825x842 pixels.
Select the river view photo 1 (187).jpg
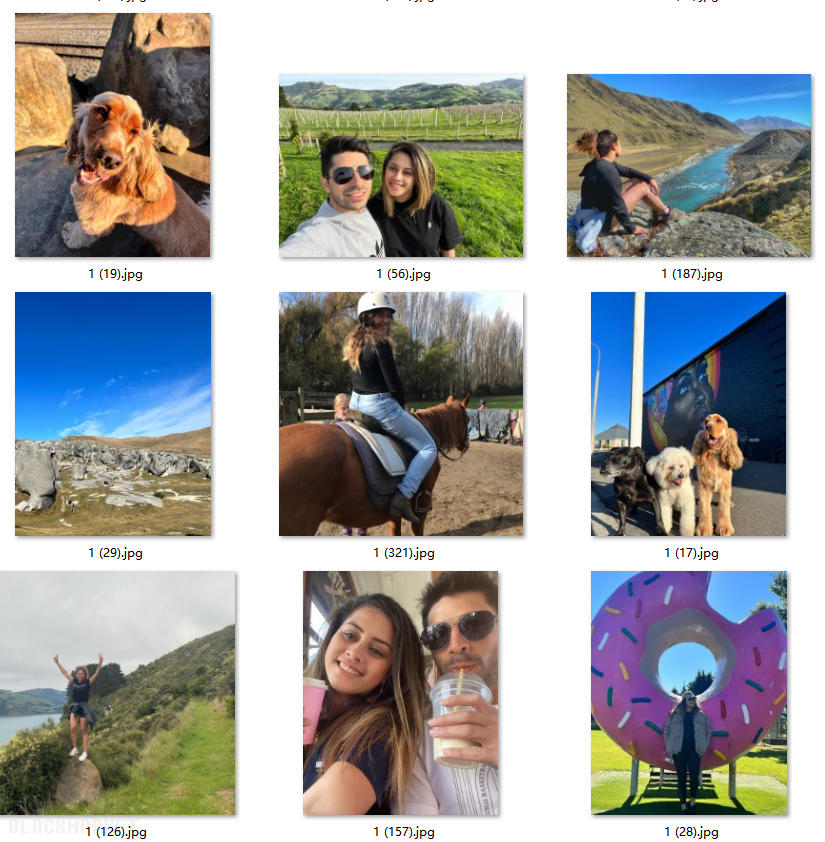[688, 165]
